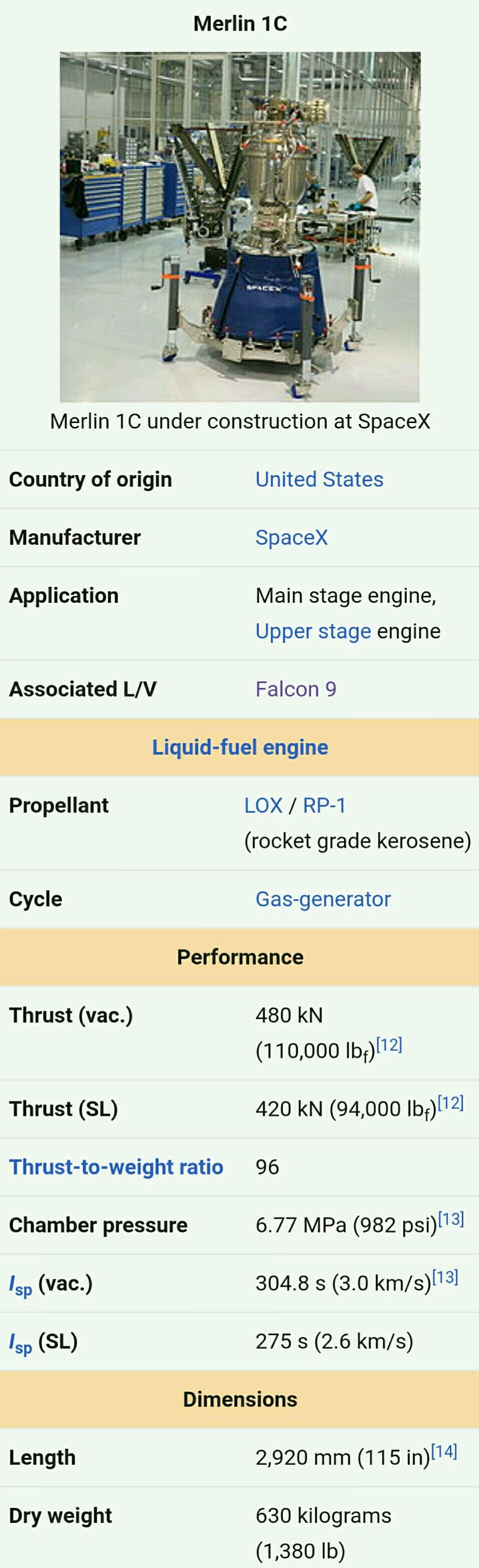Open the RP-1 link
Image resolution: width=479 pixels, height=1568 pixels.
(324, 806)
